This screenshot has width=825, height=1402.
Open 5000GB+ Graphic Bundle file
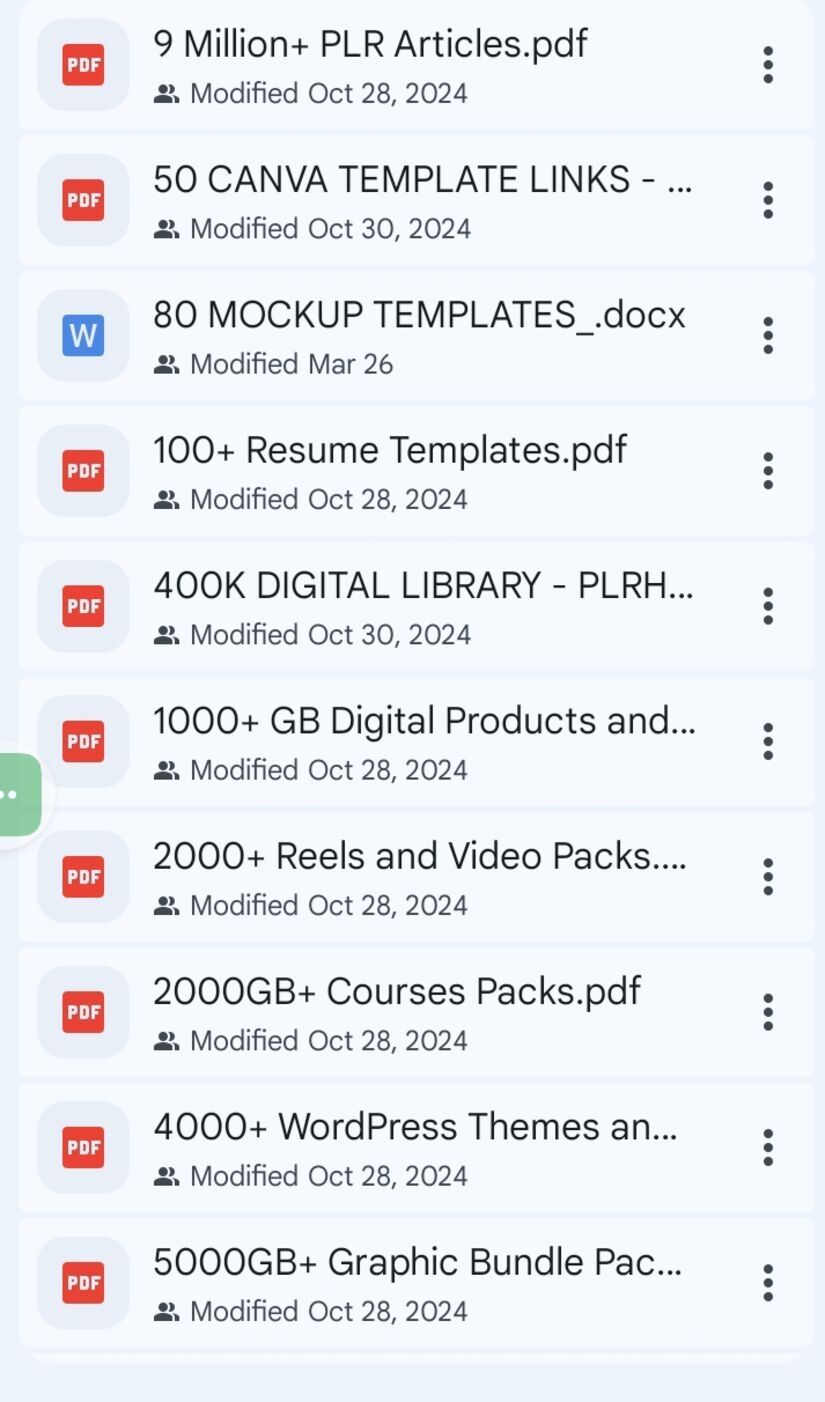[x=417, y=1282]
